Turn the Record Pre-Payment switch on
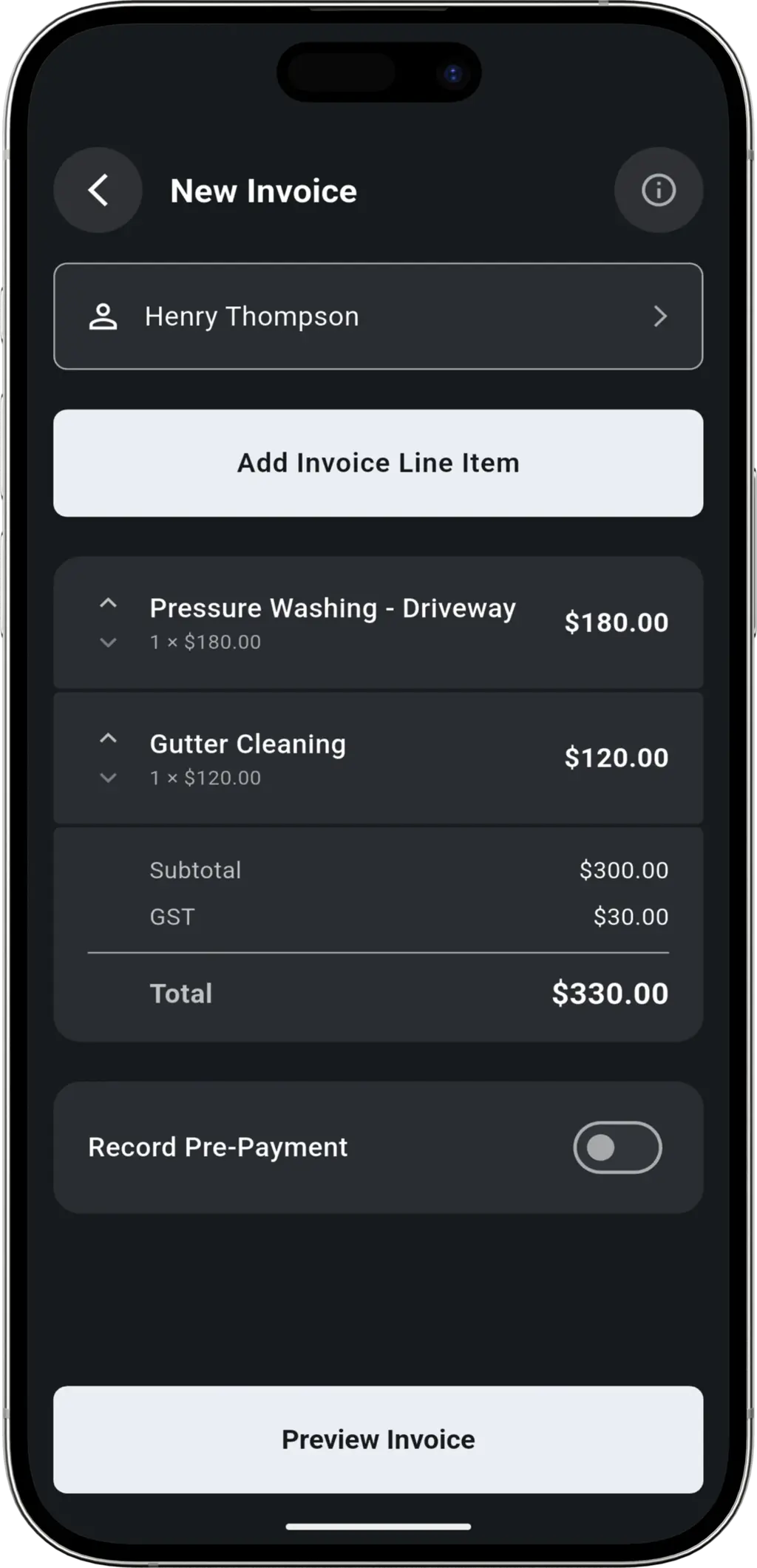 [618, 1147]
